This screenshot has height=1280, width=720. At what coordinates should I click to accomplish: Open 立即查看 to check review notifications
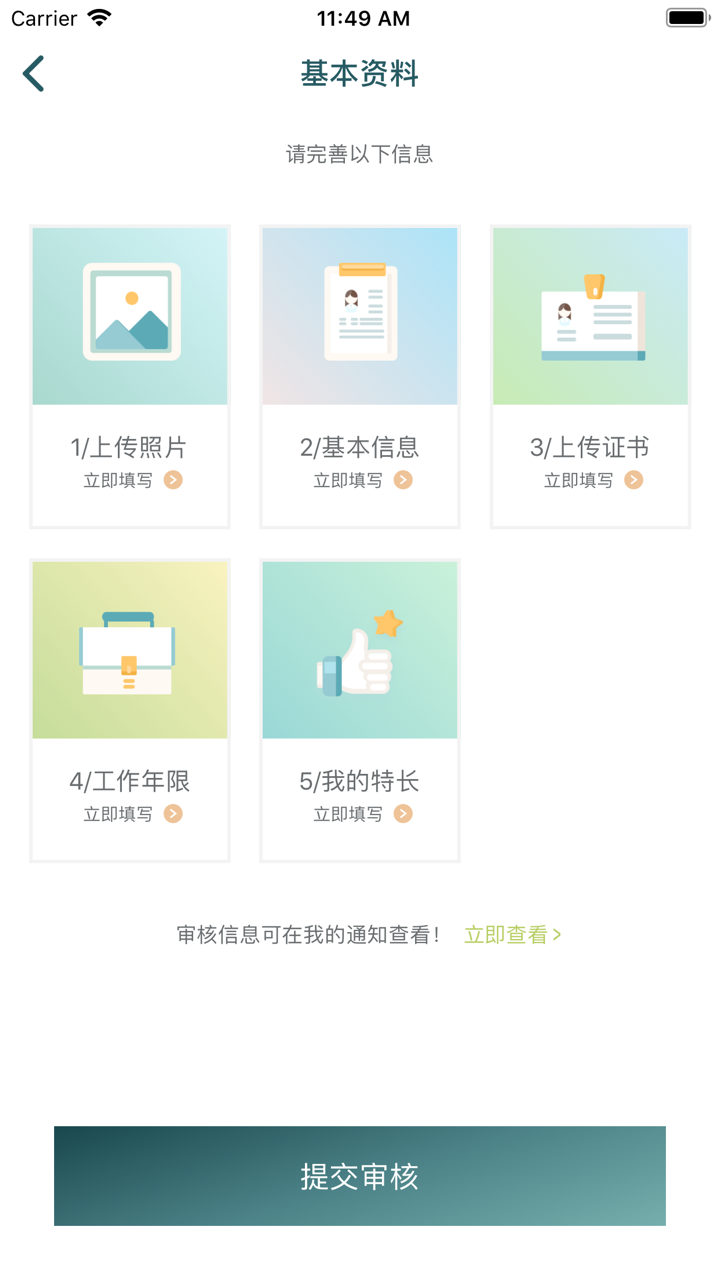(x=511, y=932)
